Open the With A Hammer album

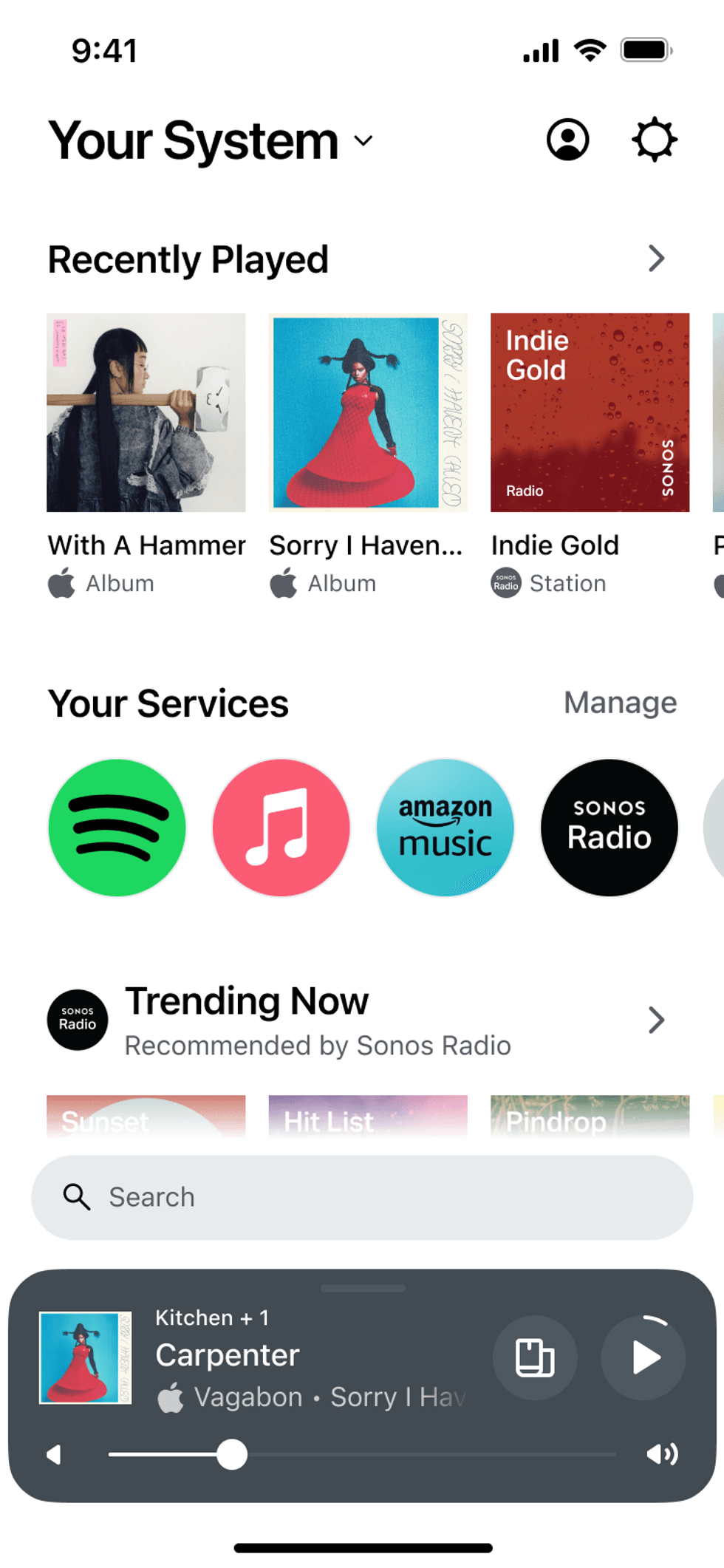(146, 414)
